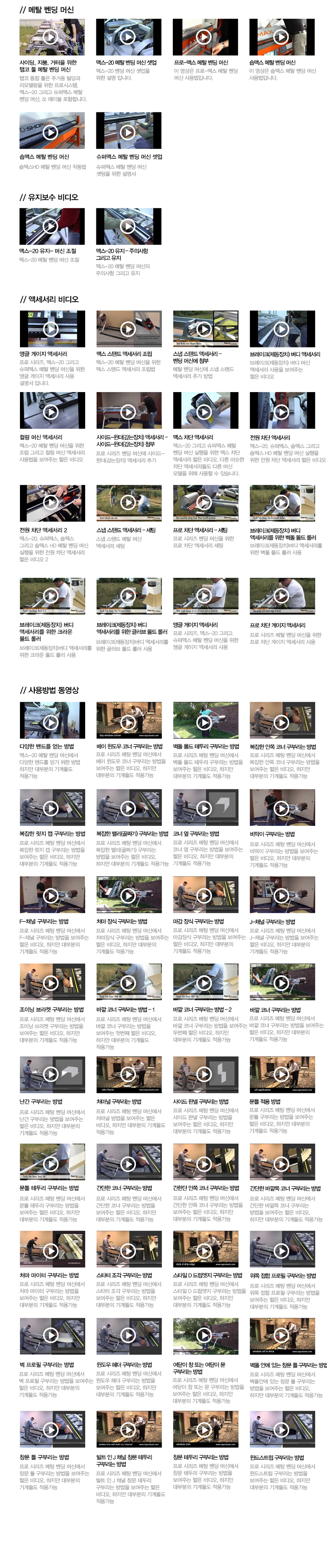Play the 맥스-20 유지- 머신 조절 video
Screen dimensions: 327x1568
(x=52, y=226)
